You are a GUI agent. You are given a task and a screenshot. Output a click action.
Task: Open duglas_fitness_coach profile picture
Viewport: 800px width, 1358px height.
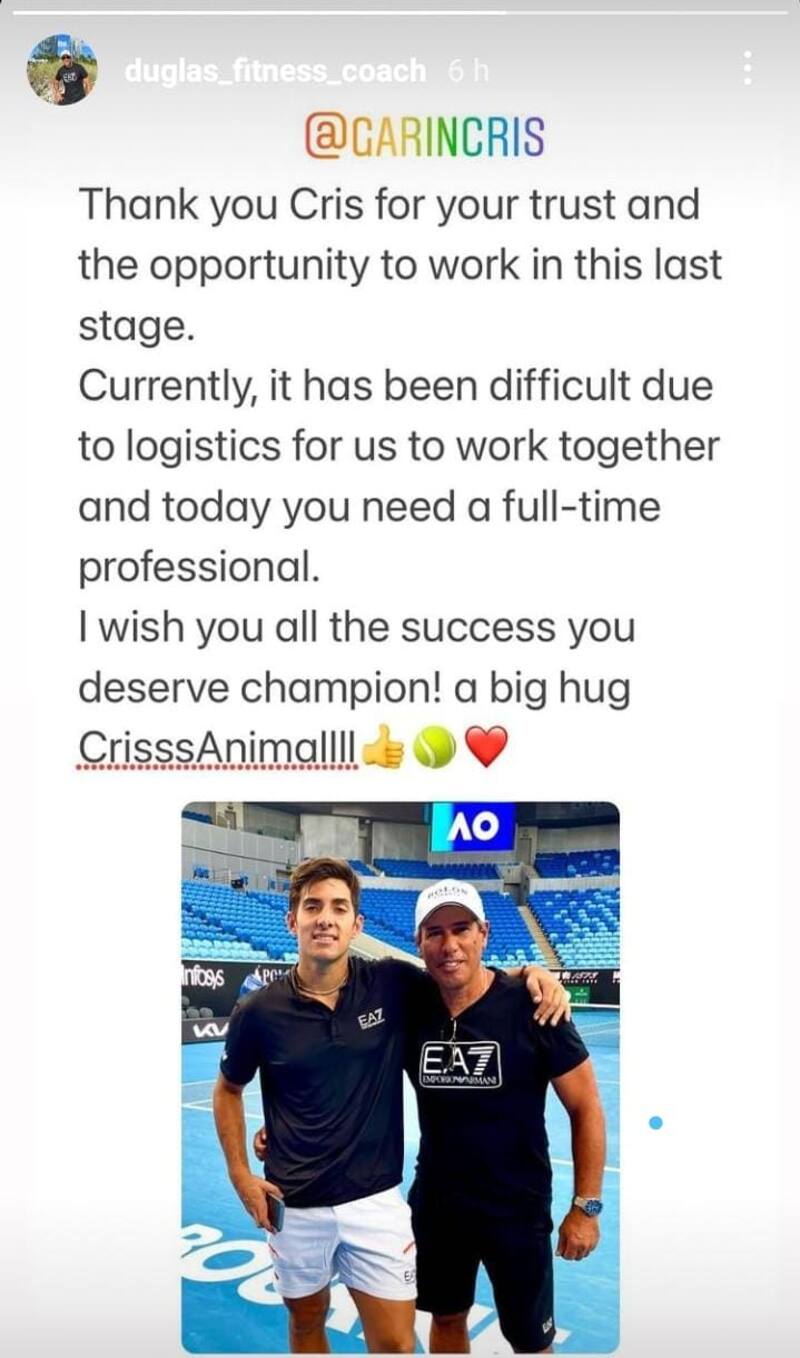(x=62, y=70)
